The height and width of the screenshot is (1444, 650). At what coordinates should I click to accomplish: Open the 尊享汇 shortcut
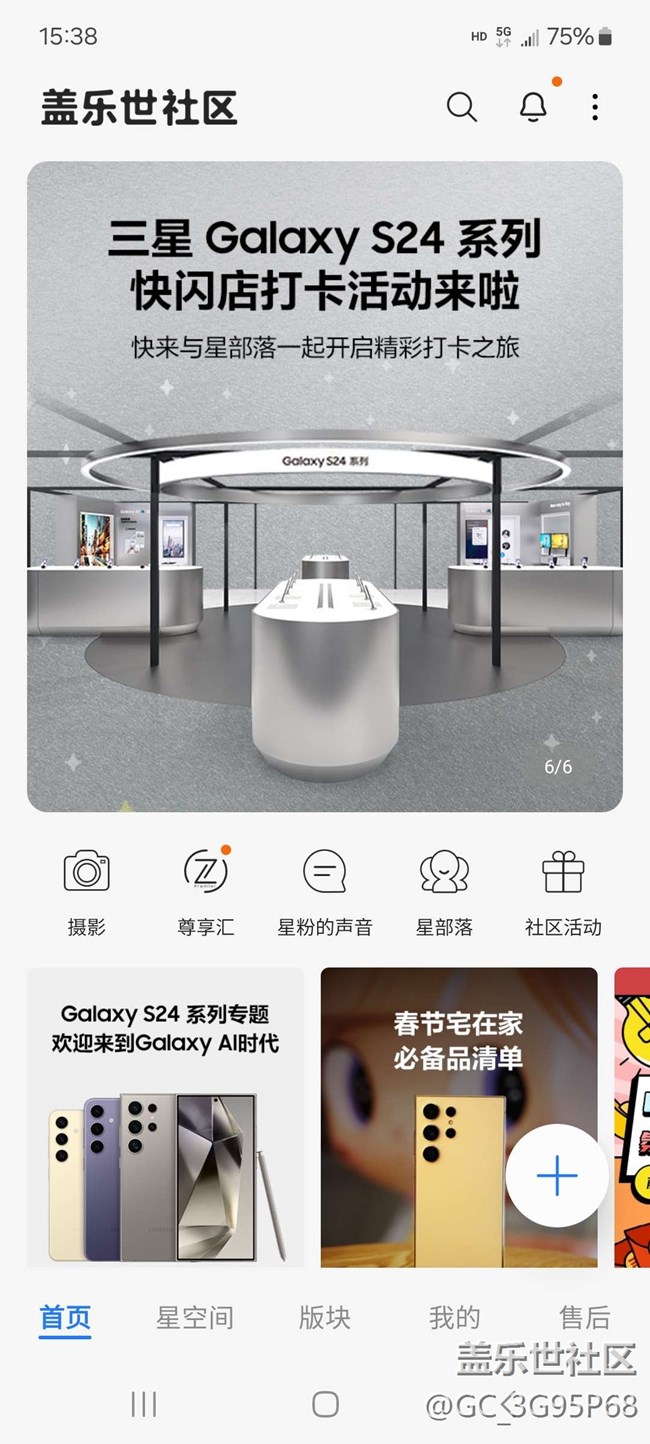(x=206, y=889)
